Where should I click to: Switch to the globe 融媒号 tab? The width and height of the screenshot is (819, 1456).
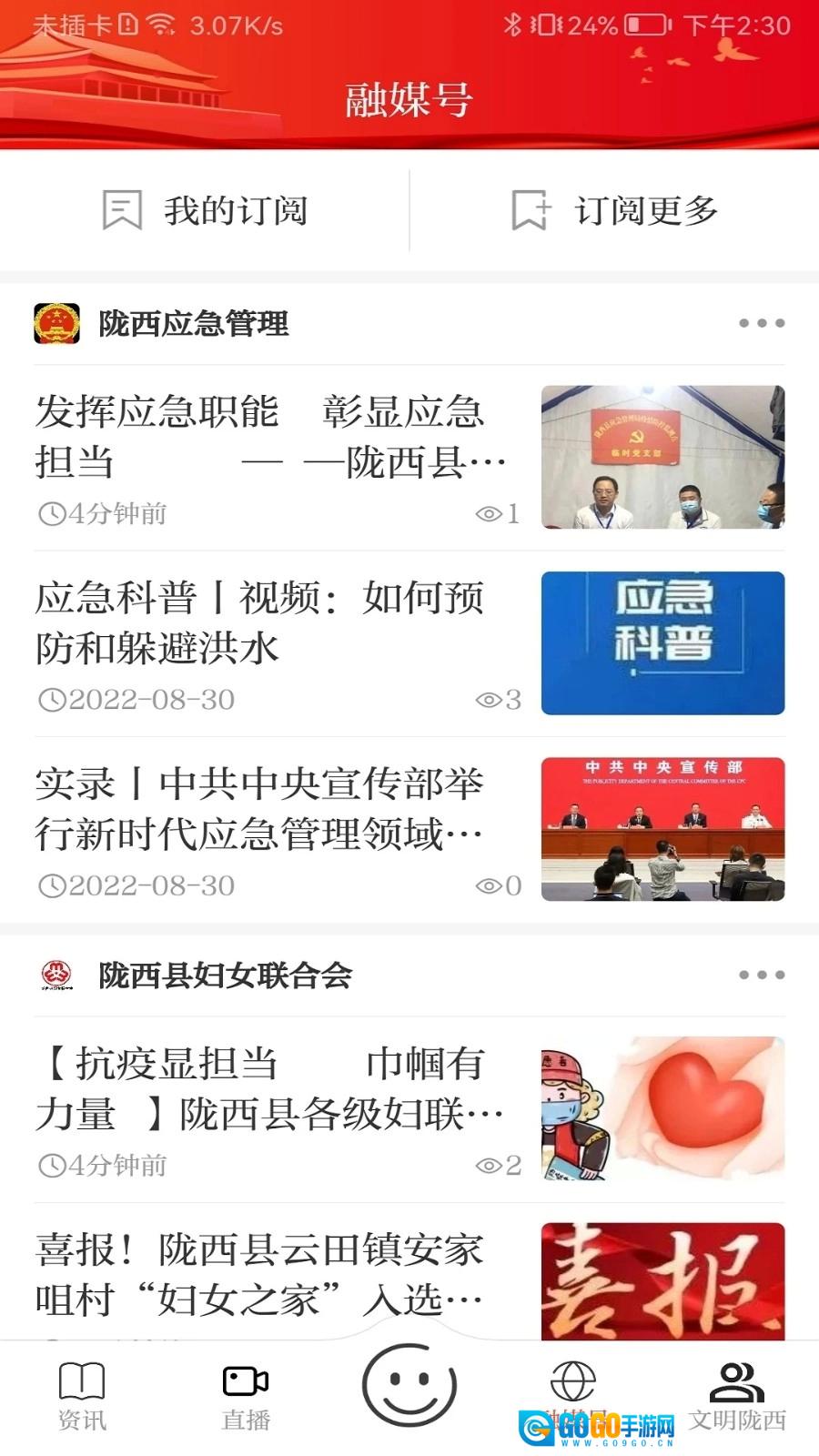(x=573, y=1396)
